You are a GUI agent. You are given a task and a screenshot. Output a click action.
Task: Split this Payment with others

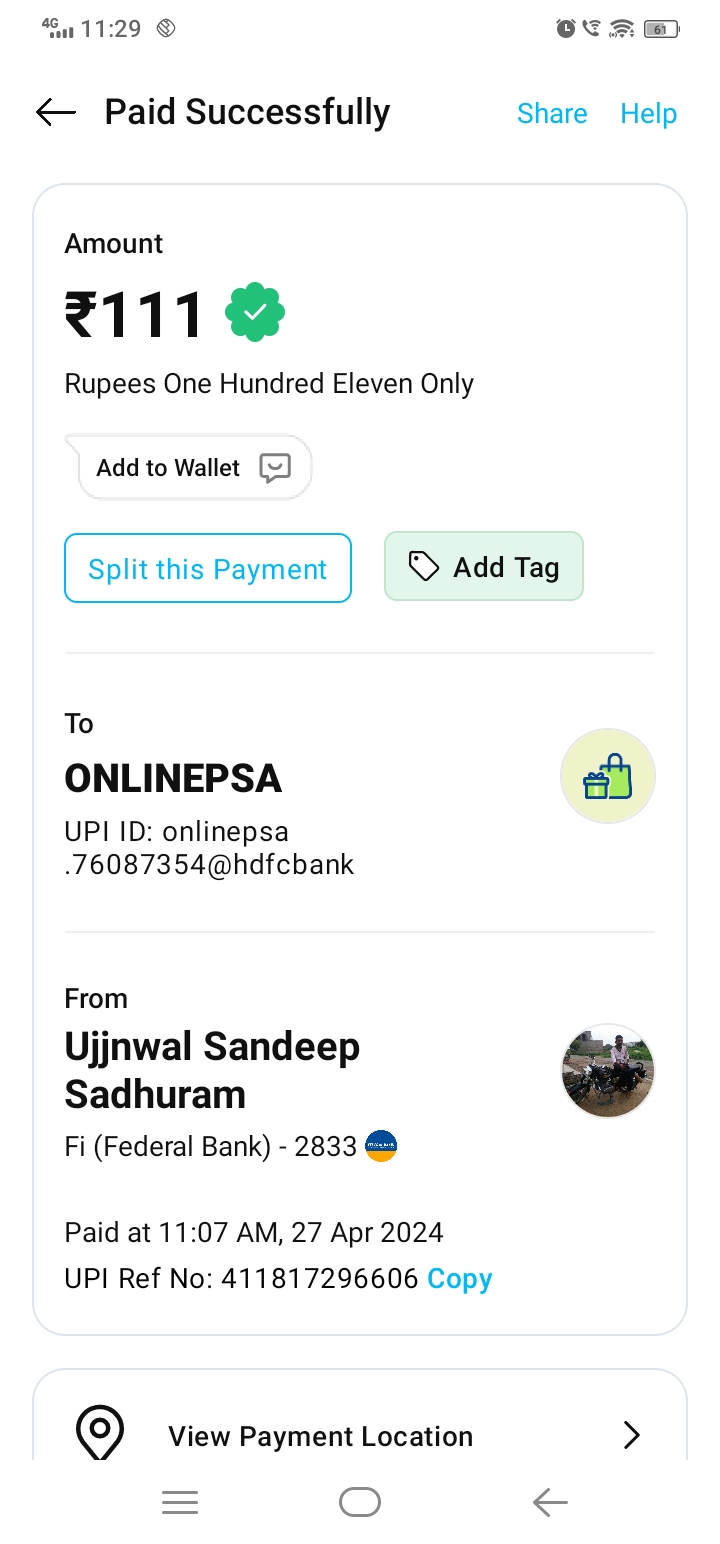pyautogui.click(x=208, y=569)
